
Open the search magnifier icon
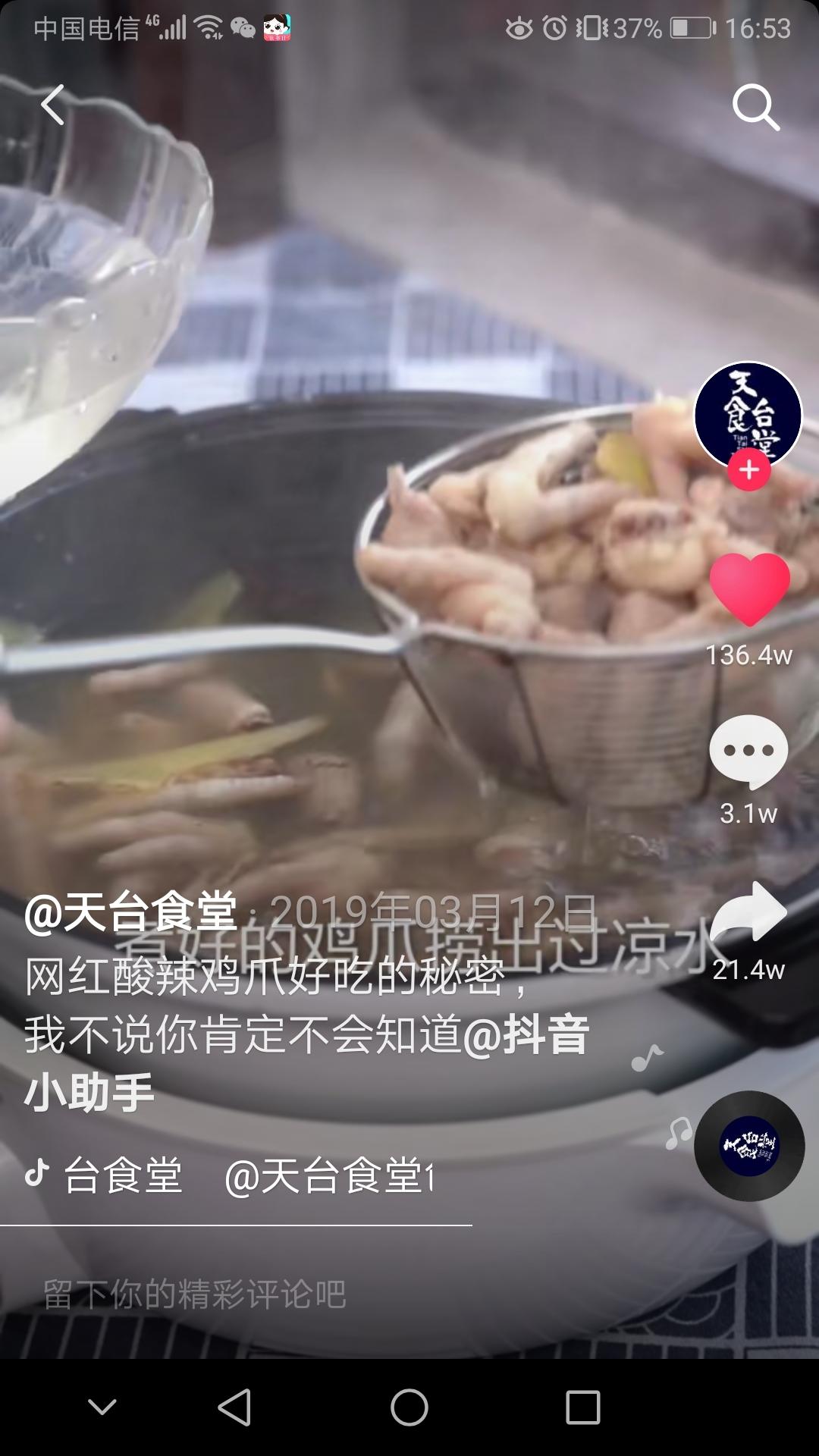click(755, 108)
